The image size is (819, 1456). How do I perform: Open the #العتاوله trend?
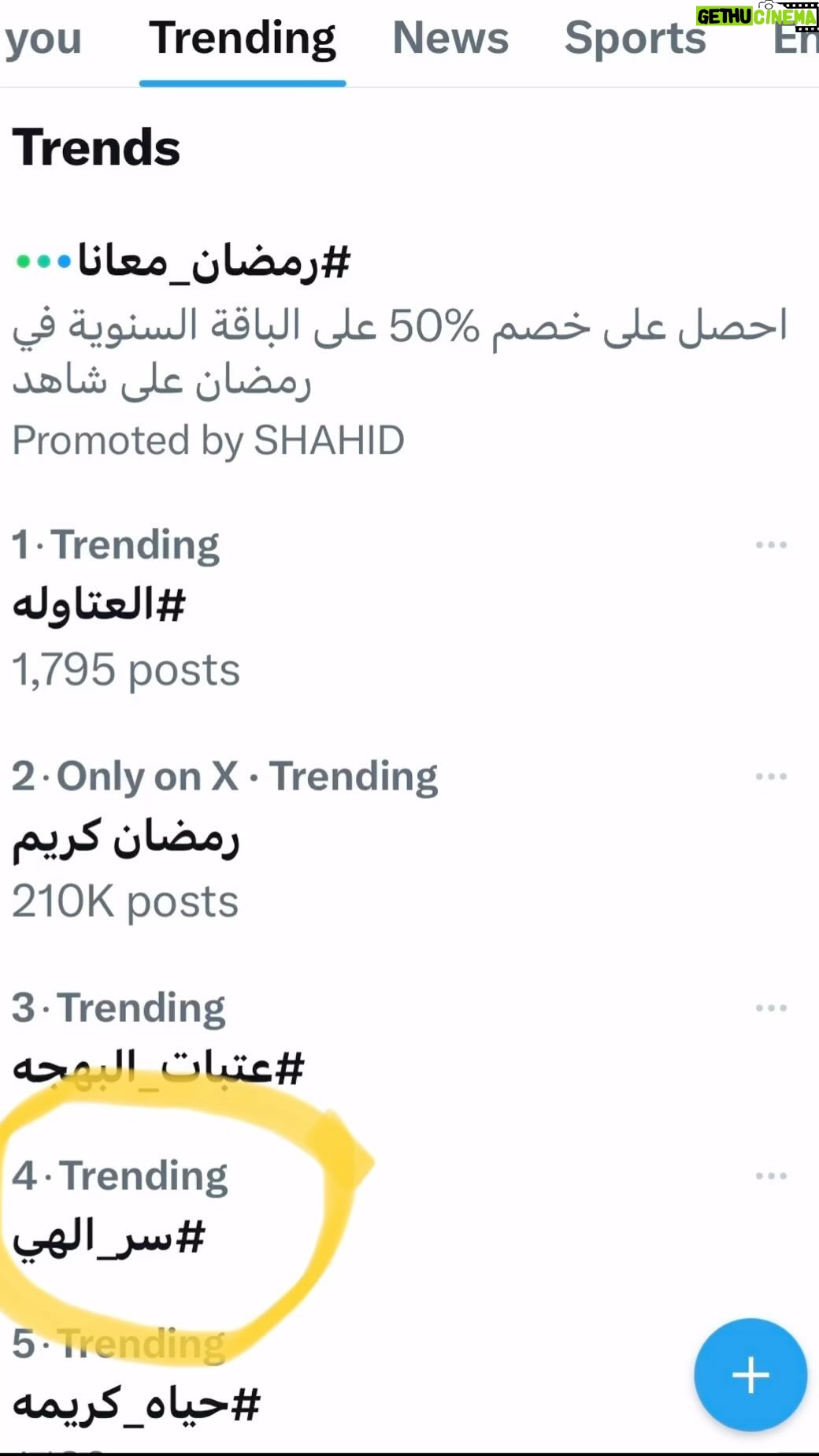pyautogui.click(x=99, y=606)
